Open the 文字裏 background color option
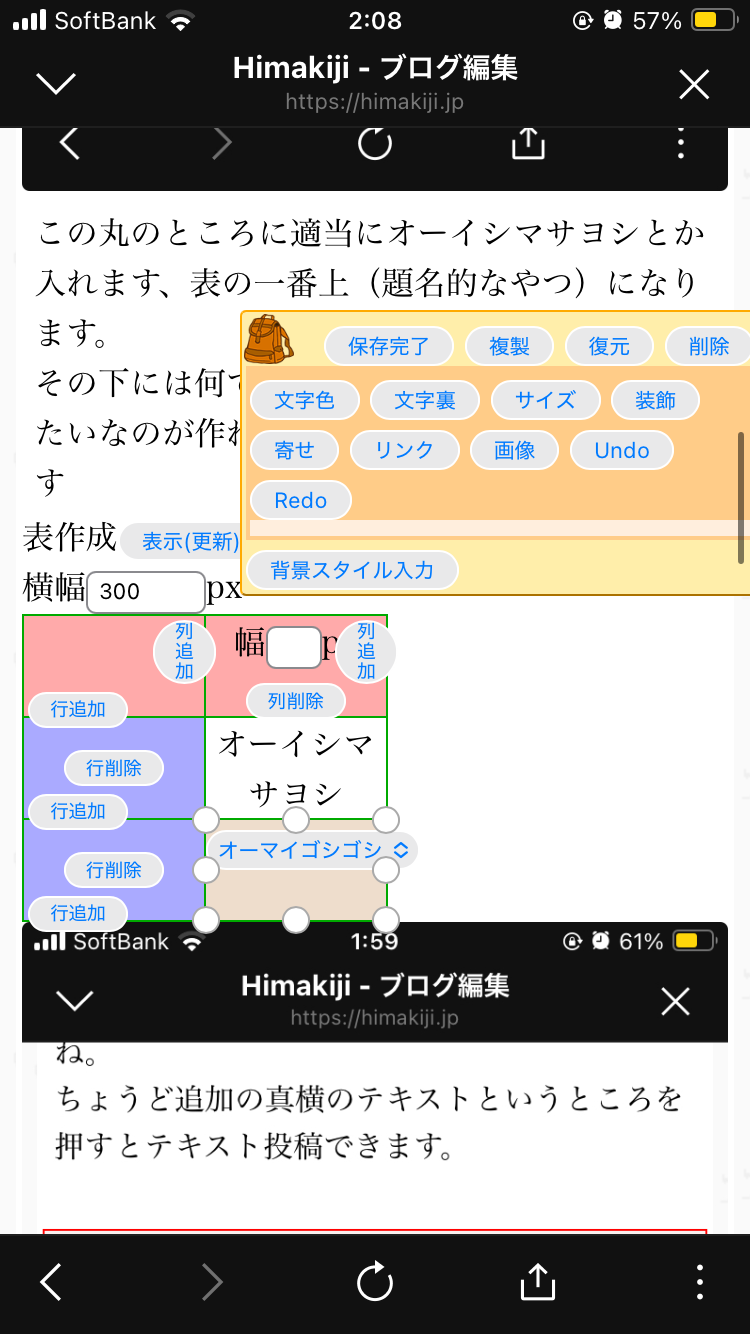The width and height of the screenshot is (750, 1334). [425, 400]
